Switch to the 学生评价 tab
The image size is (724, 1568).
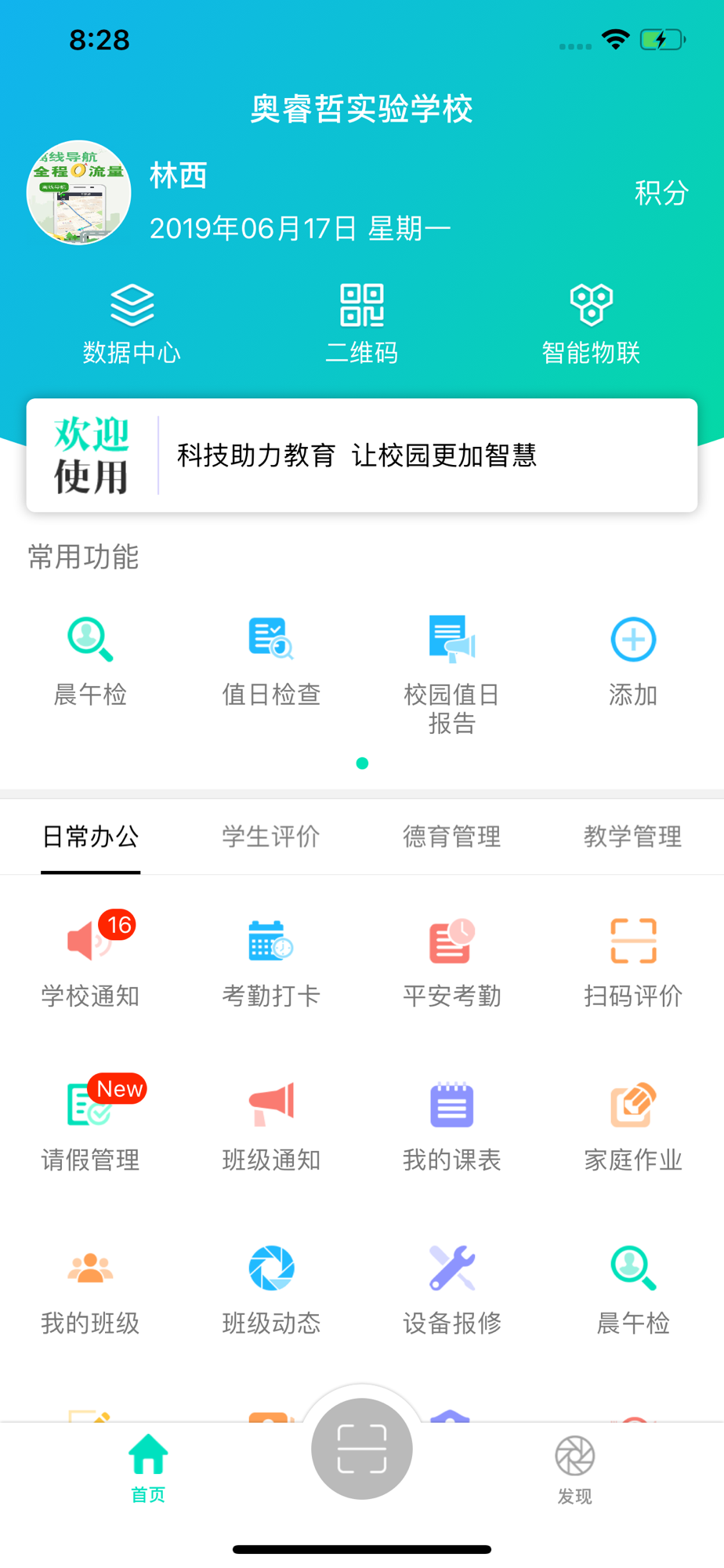(x=271, y=837)
